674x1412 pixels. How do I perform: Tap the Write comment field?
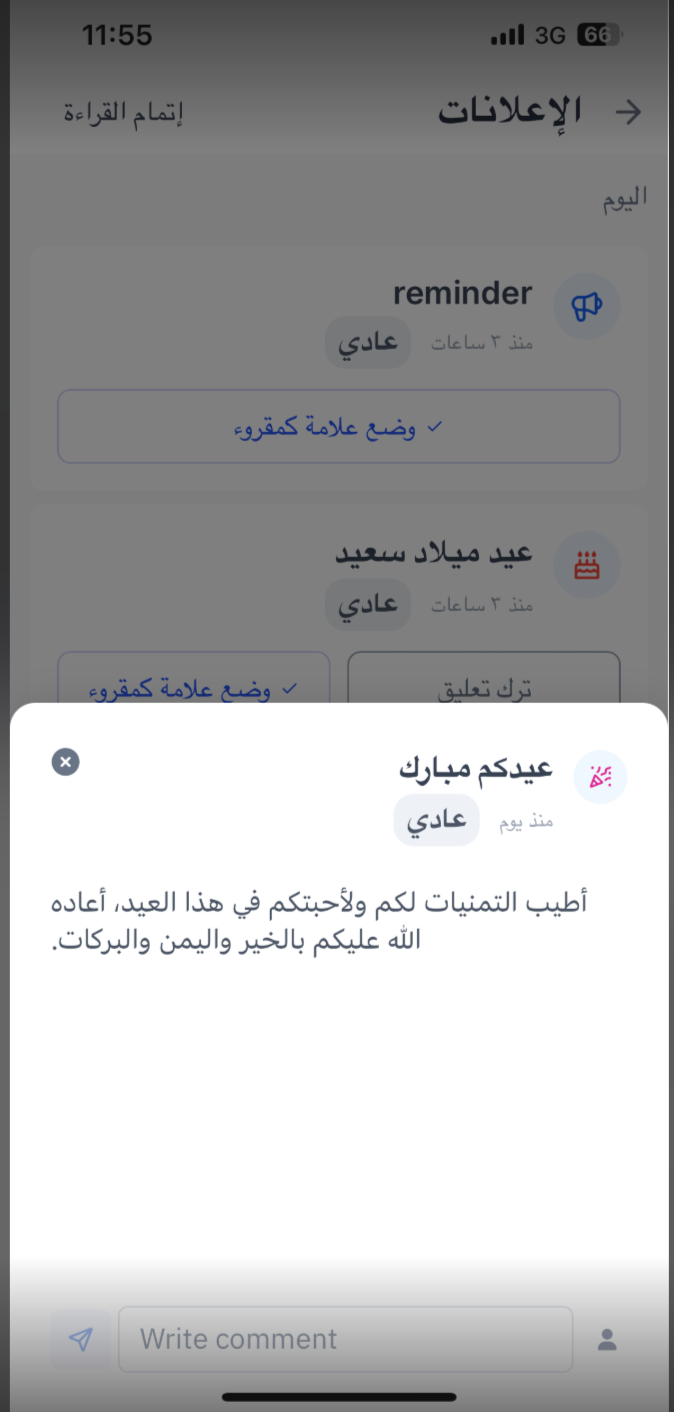click(x=345, y=1339)
